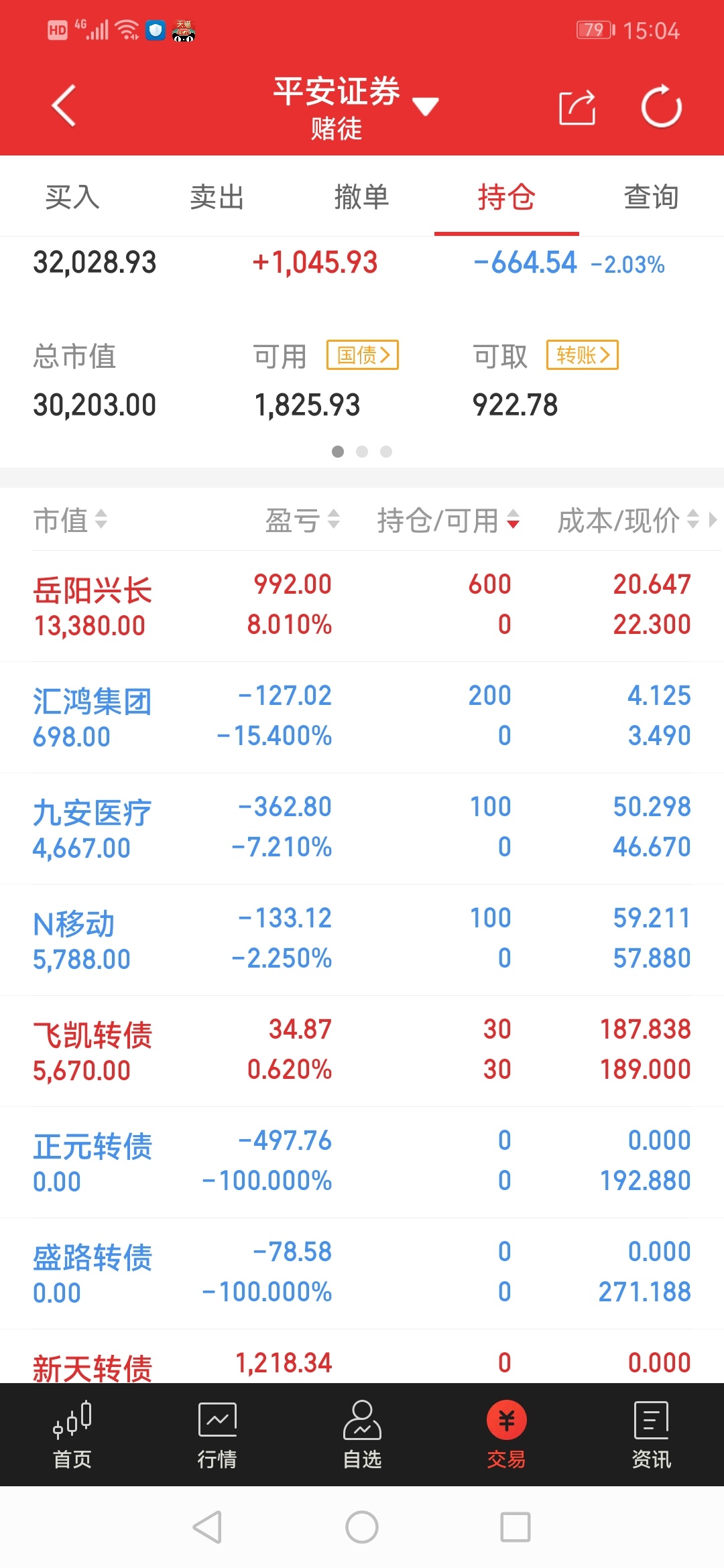
Task: Open the 平安证券 account dropdown
Action: pyautogui.click(x=356, y=107)
